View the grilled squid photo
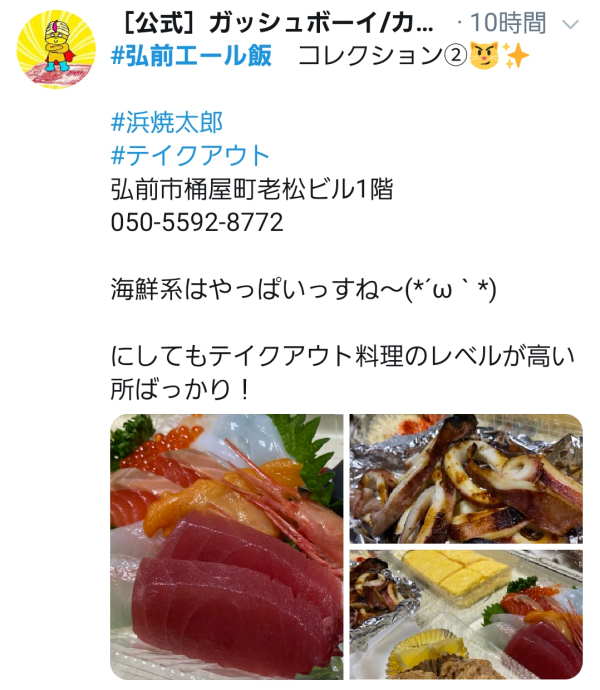The image size is (600, 690). 466,477
